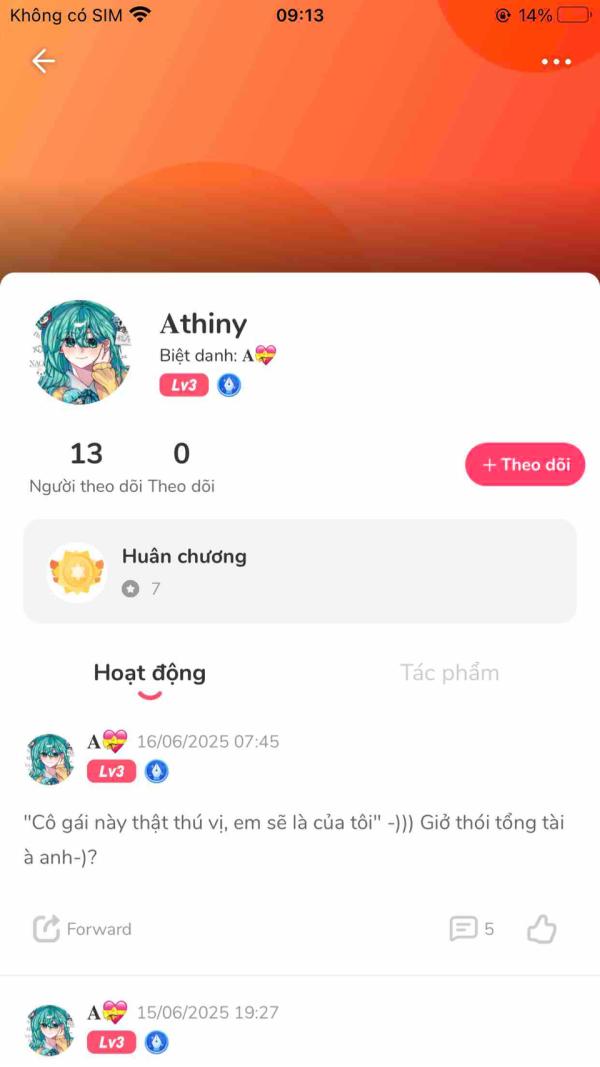Open the Huân chương medals card
Viewport: 600px width, 1067px height.
(300, 571)
